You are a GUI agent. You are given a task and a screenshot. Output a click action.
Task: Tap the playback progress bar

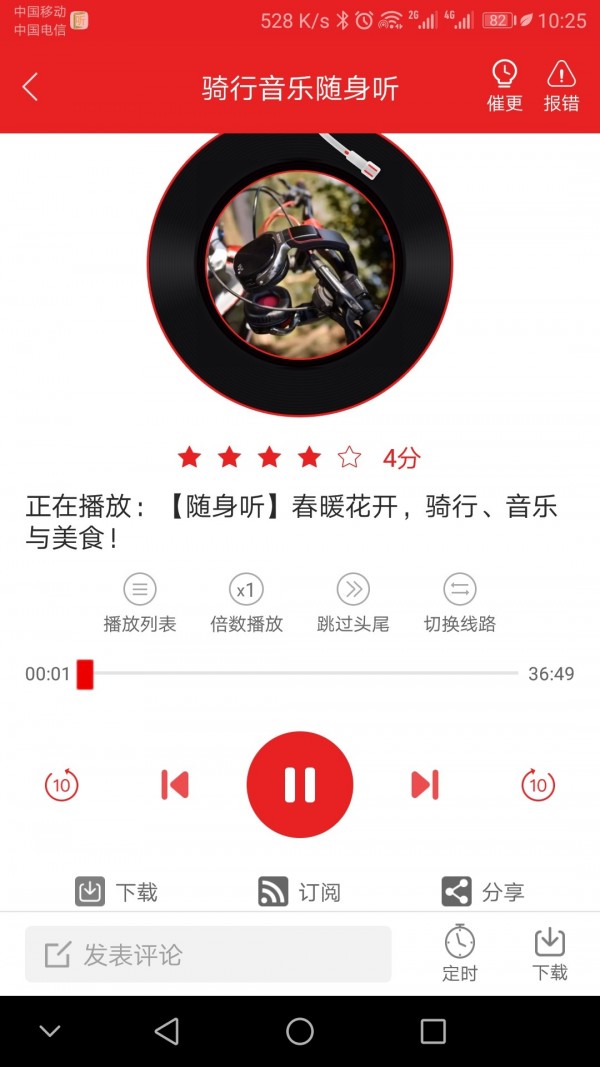click(x=300, y=674)
